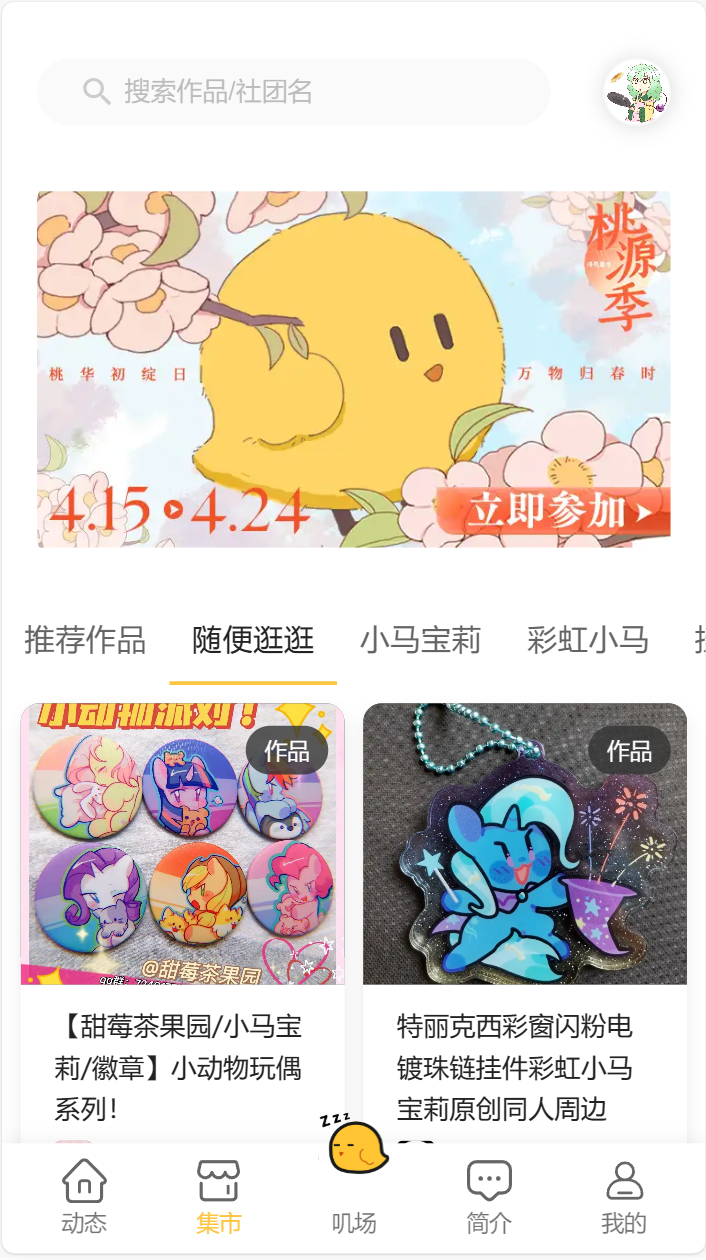Open the profile avatar at top
Screen dimensions: 706x1260
[637, 92]
